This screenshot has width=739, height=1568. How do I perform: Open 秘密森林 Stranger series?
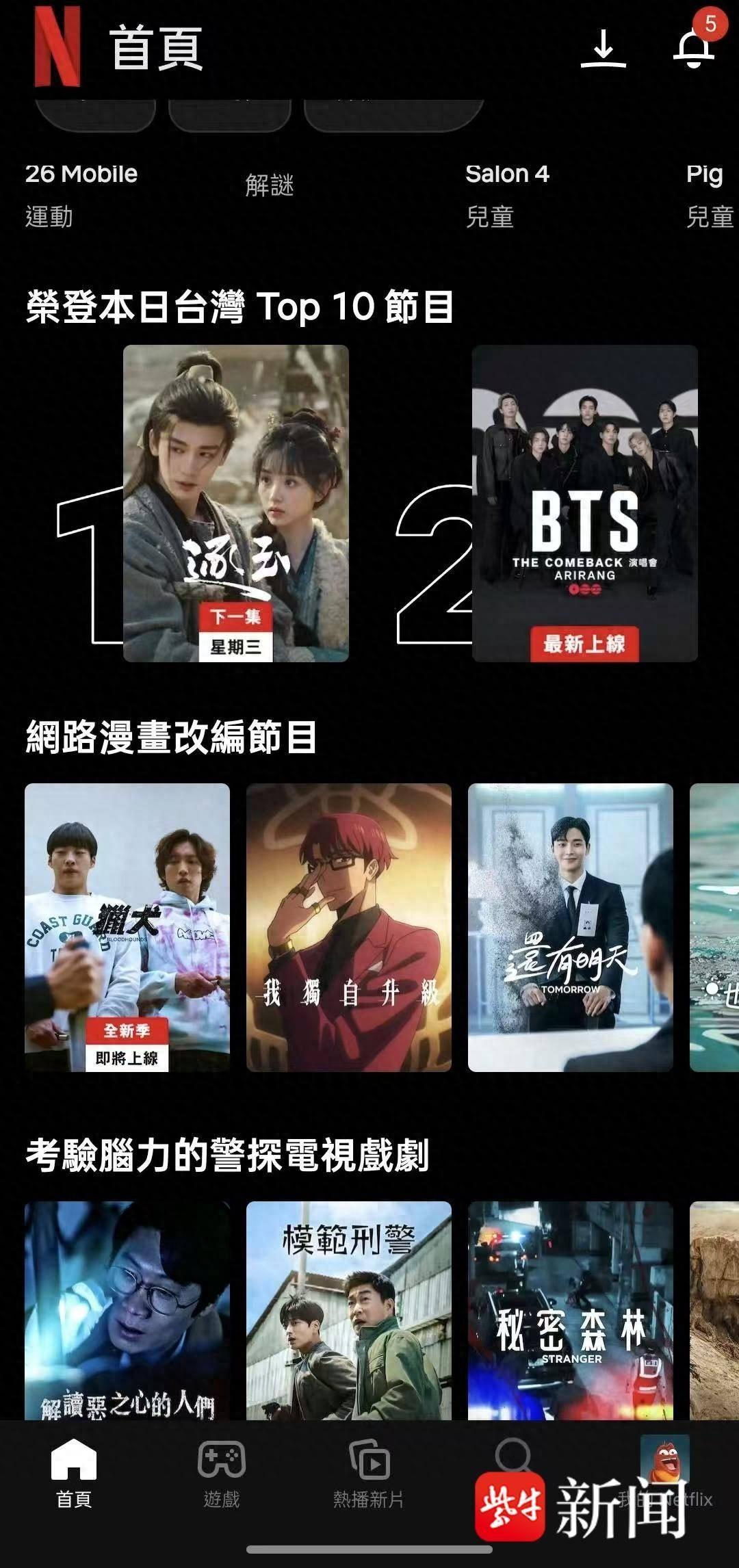tap(570, 1310)
